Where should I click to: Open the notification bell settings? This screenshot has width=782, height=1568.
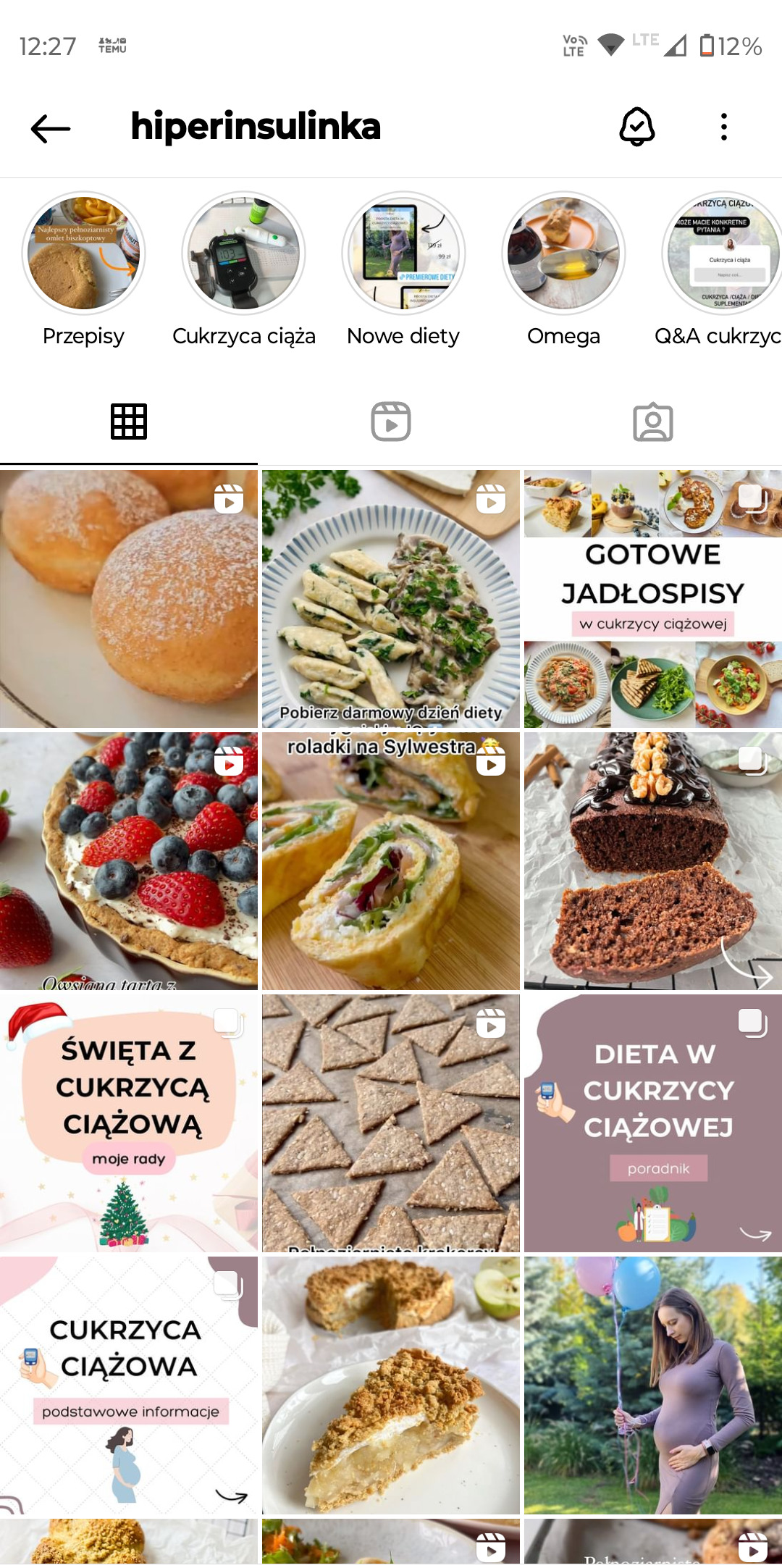[636, 127]
